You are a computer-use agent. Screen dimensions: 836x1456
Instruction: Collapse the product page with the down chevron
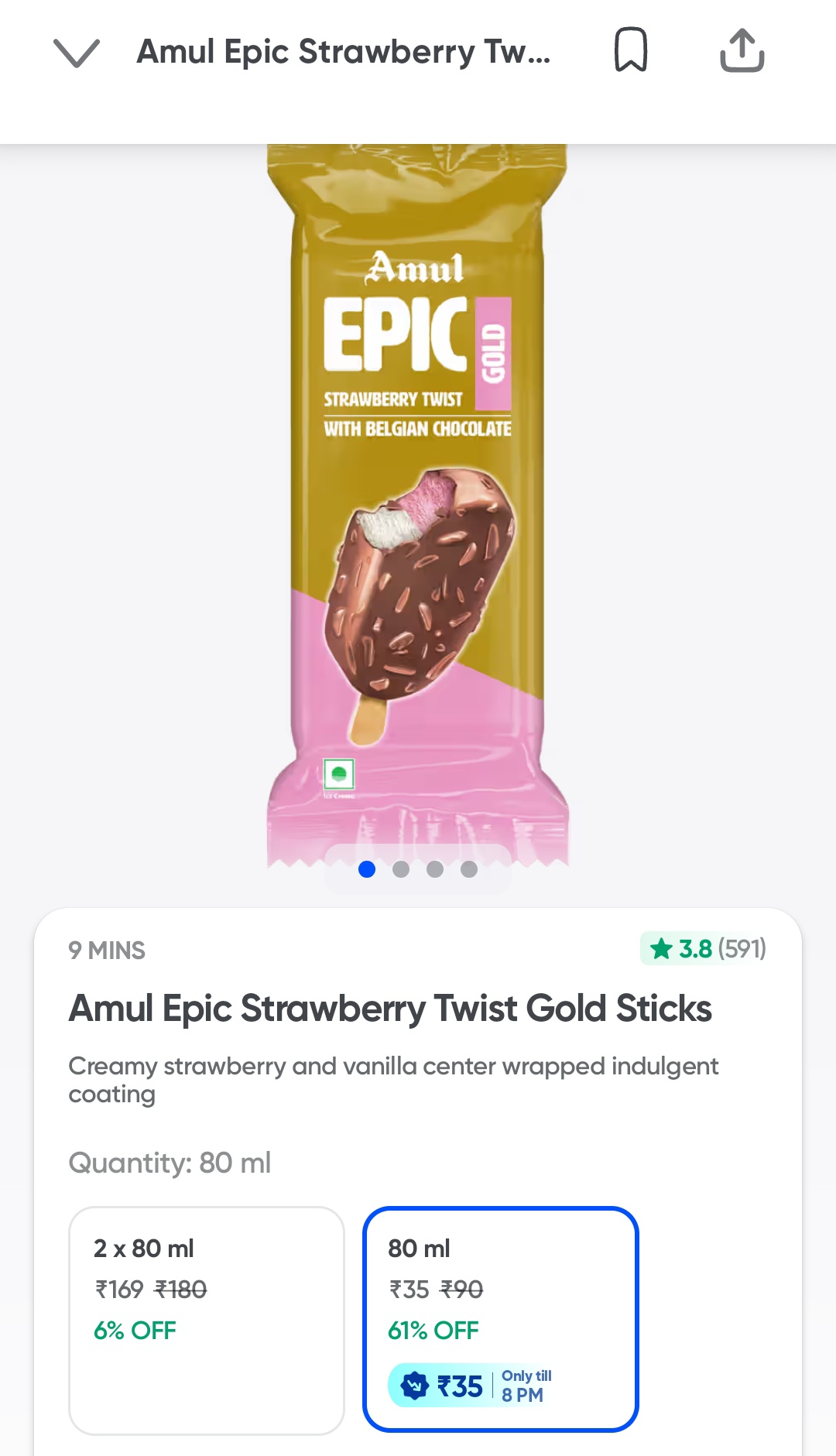click(77, 53)
